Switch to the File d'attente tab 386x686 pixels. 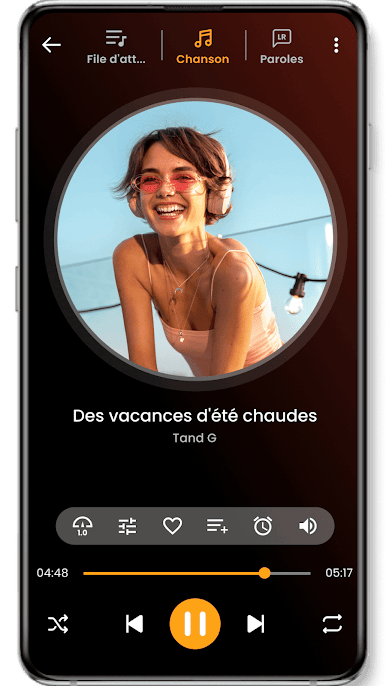116,47
